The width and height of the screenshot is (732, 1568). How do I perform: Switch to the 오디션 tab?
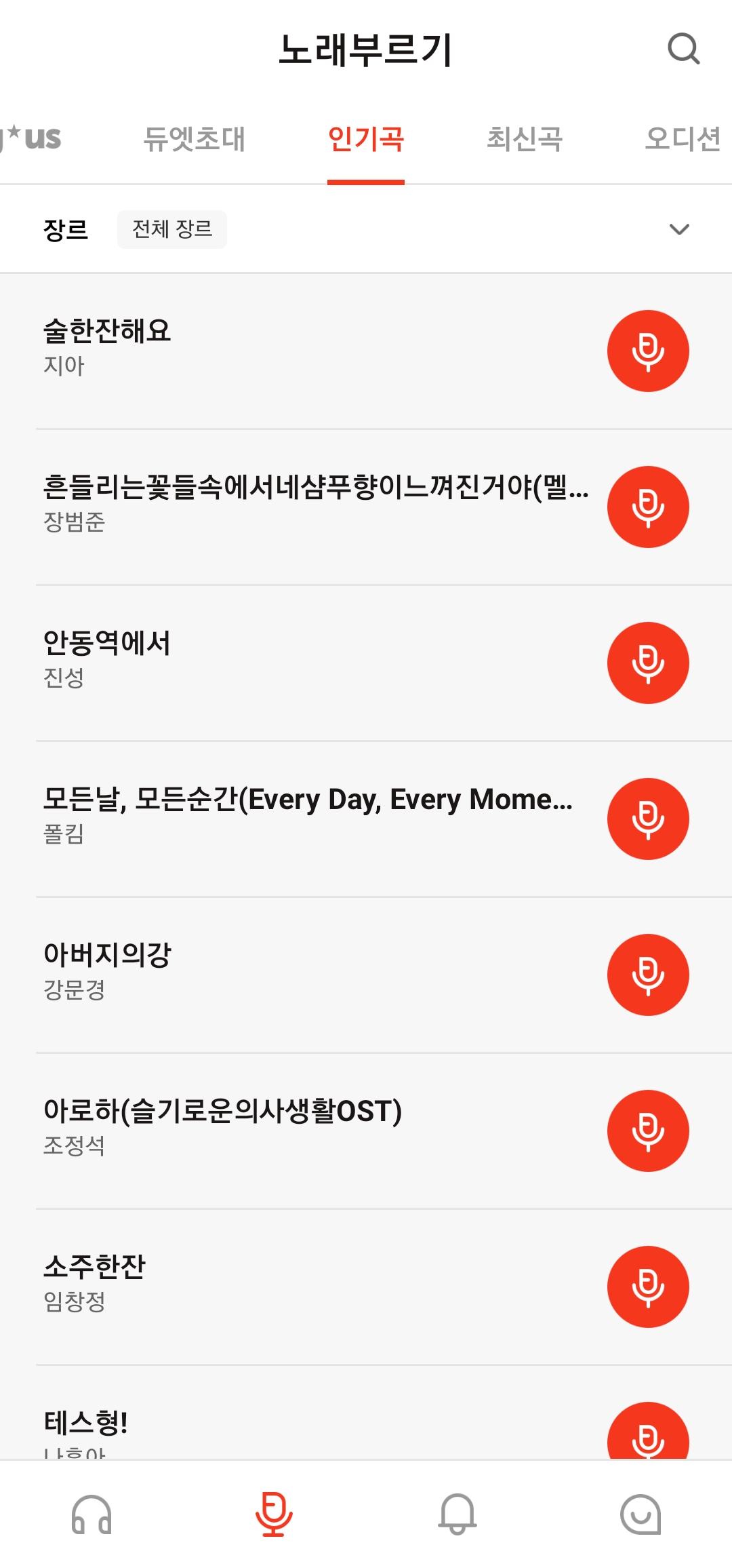(683, 139)
